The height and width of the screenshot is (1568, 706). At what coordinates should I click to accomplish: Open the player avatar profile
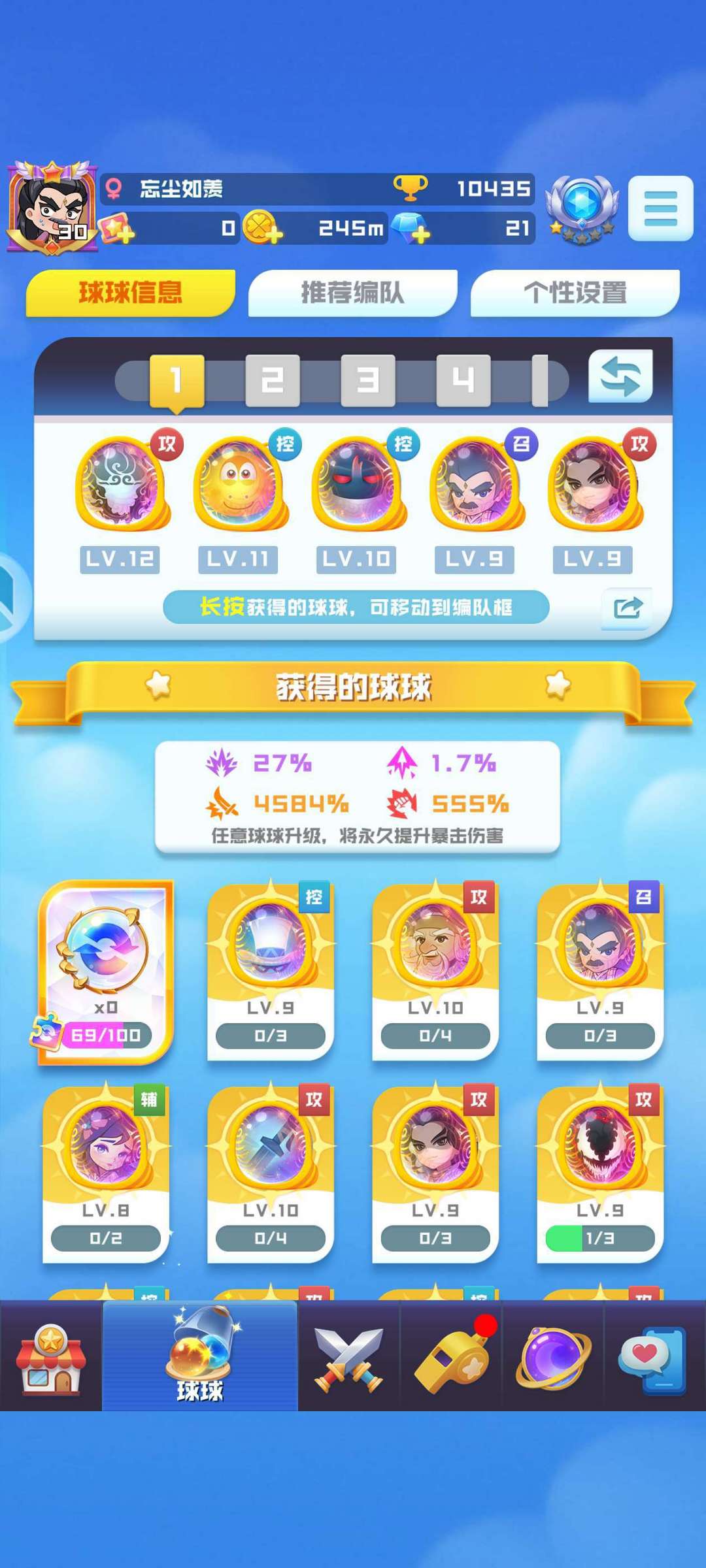coord(52,208)
